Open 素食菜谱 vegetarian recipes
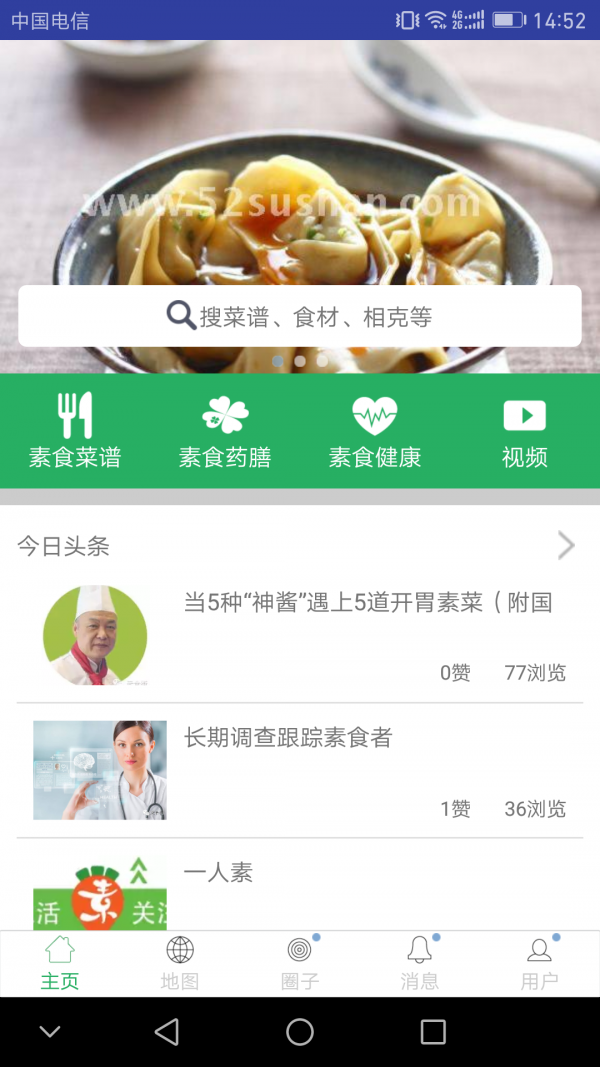This screenshot has width=600, height=1067. 75,431
